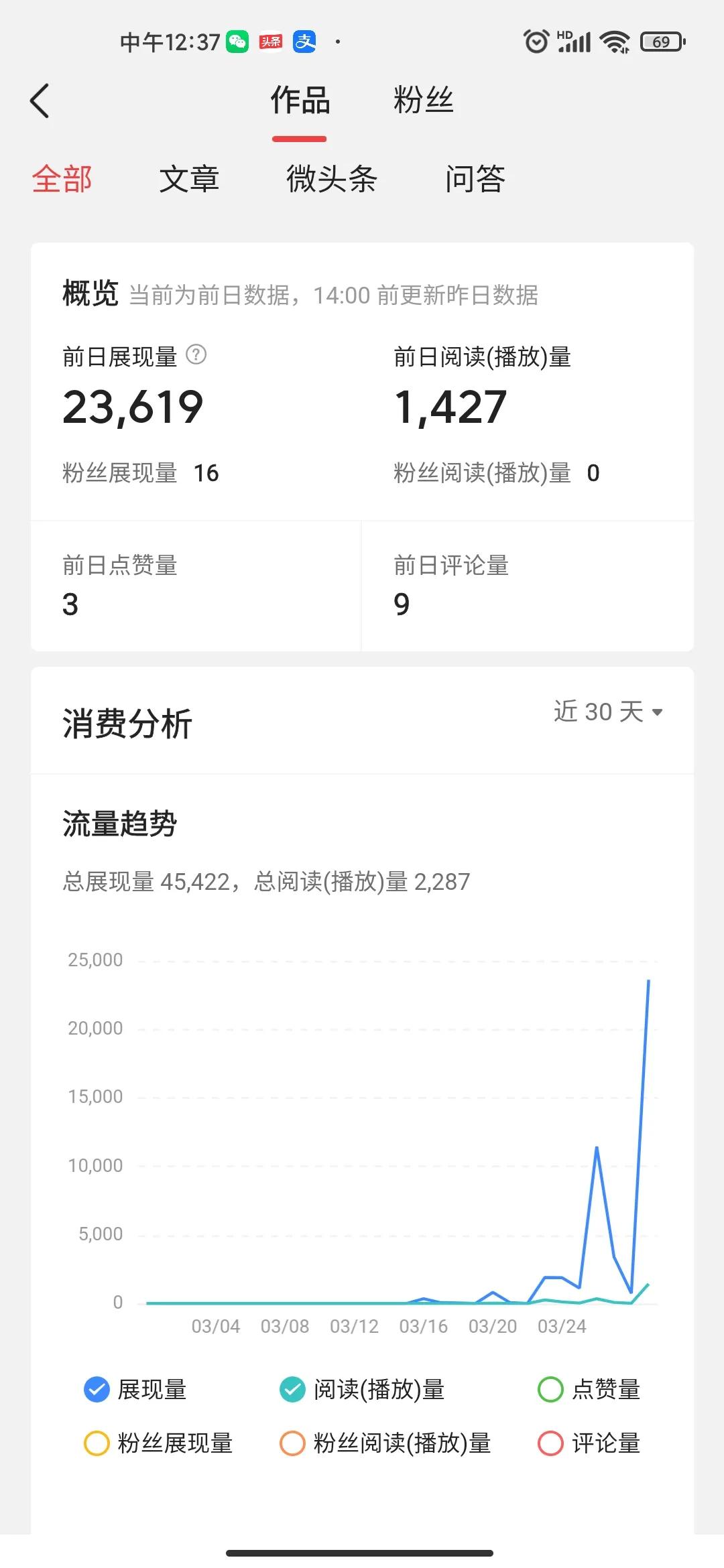This screenshot has height=1568, width=724.
Task: Toggle the 粉丝展现量 legend option
Action: (x=96, y=1444)
